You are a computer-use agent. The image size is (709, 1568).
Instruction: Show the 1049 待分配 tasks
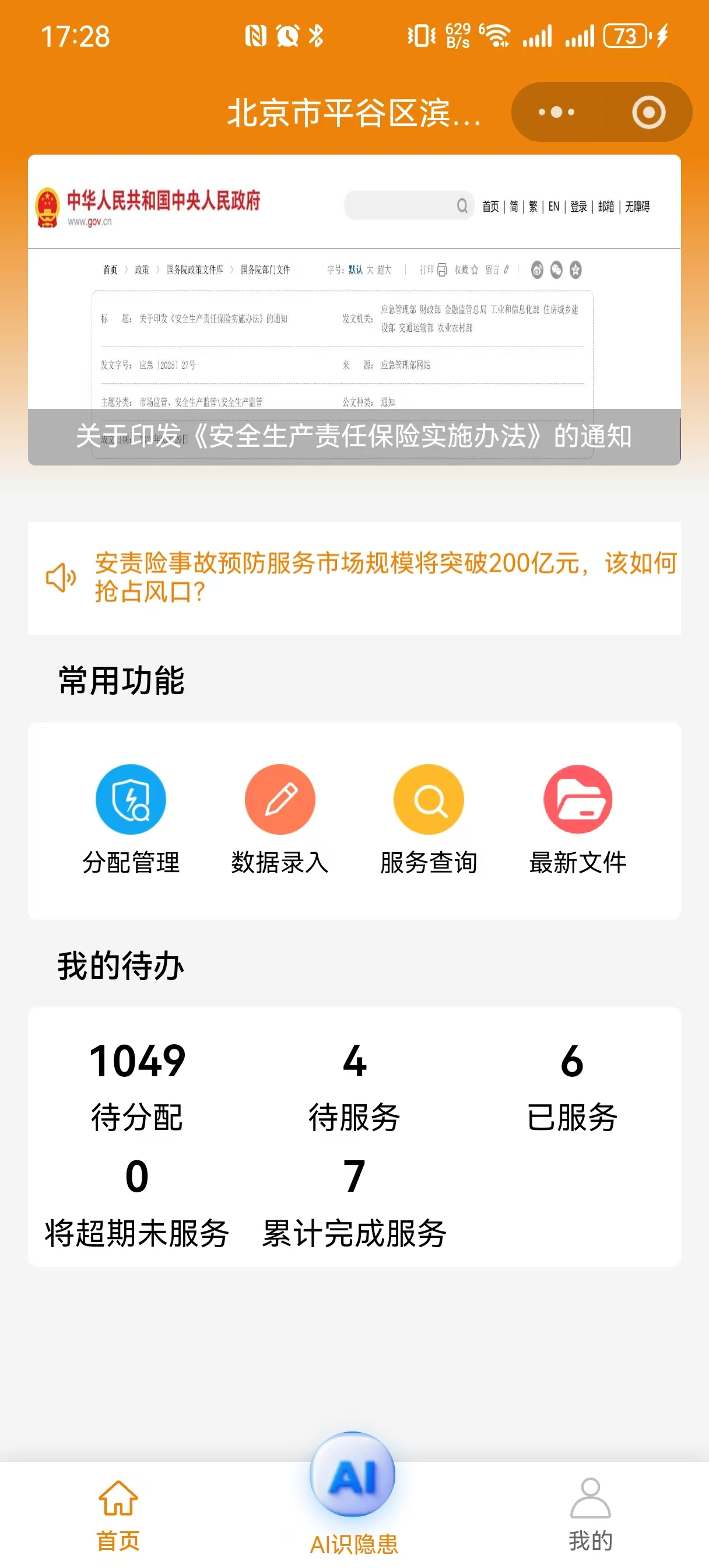click(x=137, y=1086)
